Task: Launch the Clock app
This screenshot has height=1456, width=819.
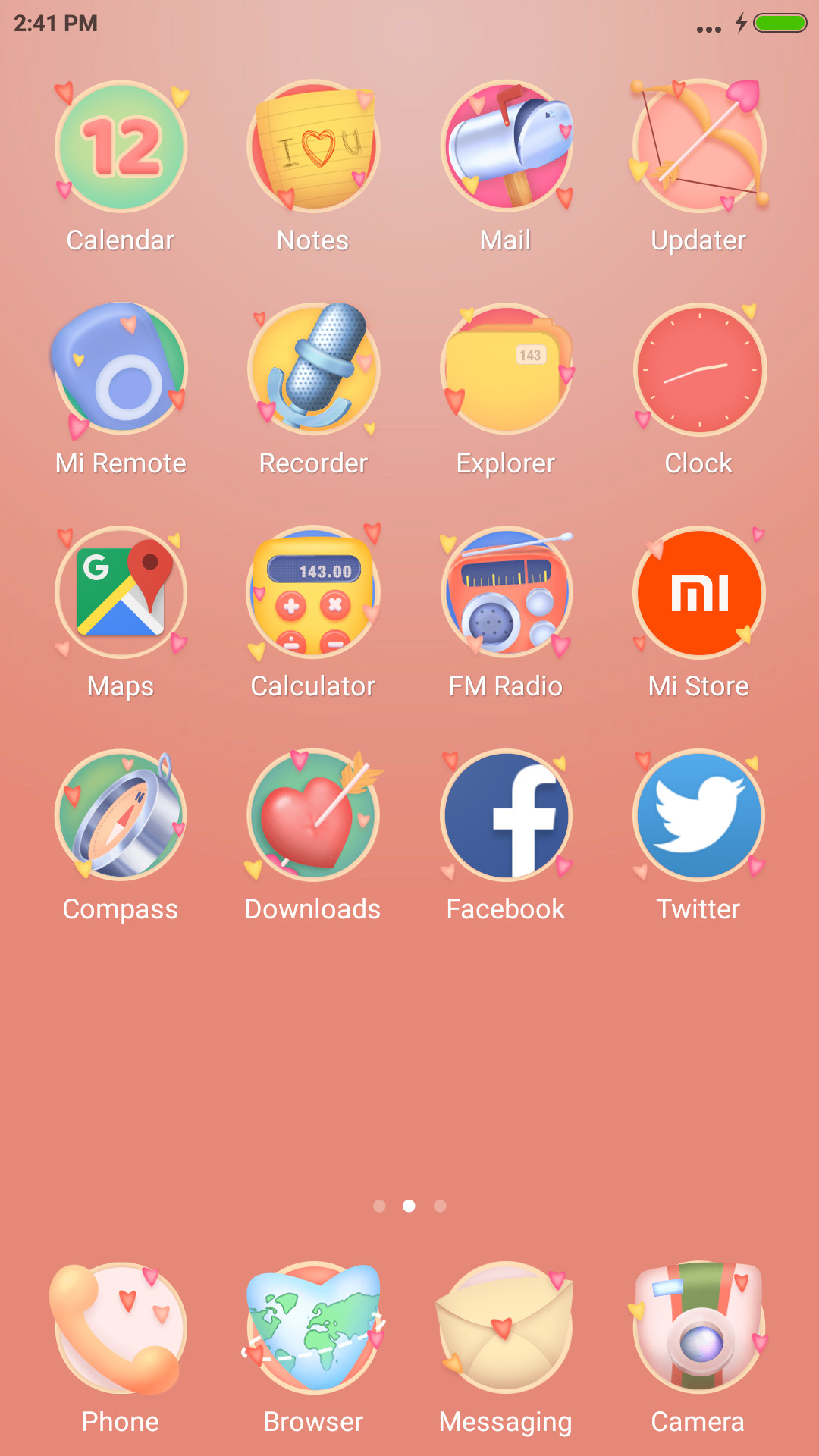Action: 698,369
